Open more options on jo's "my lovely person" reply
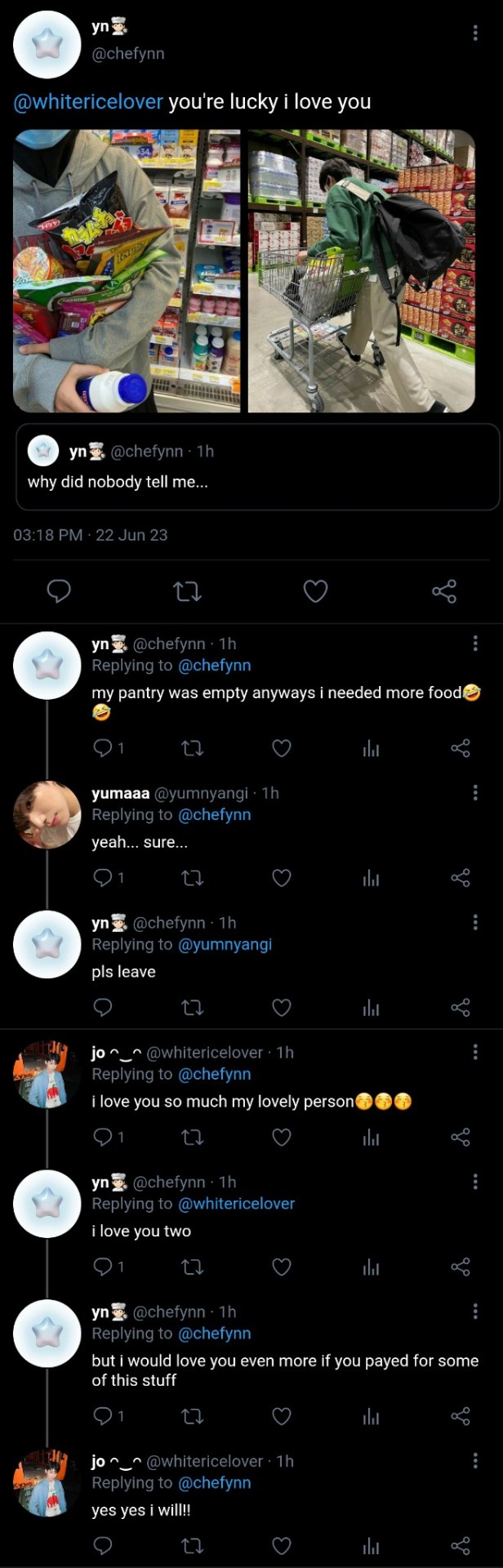Image resolution: width=503 pixels, height=1568 pixels. (475, 1053)
